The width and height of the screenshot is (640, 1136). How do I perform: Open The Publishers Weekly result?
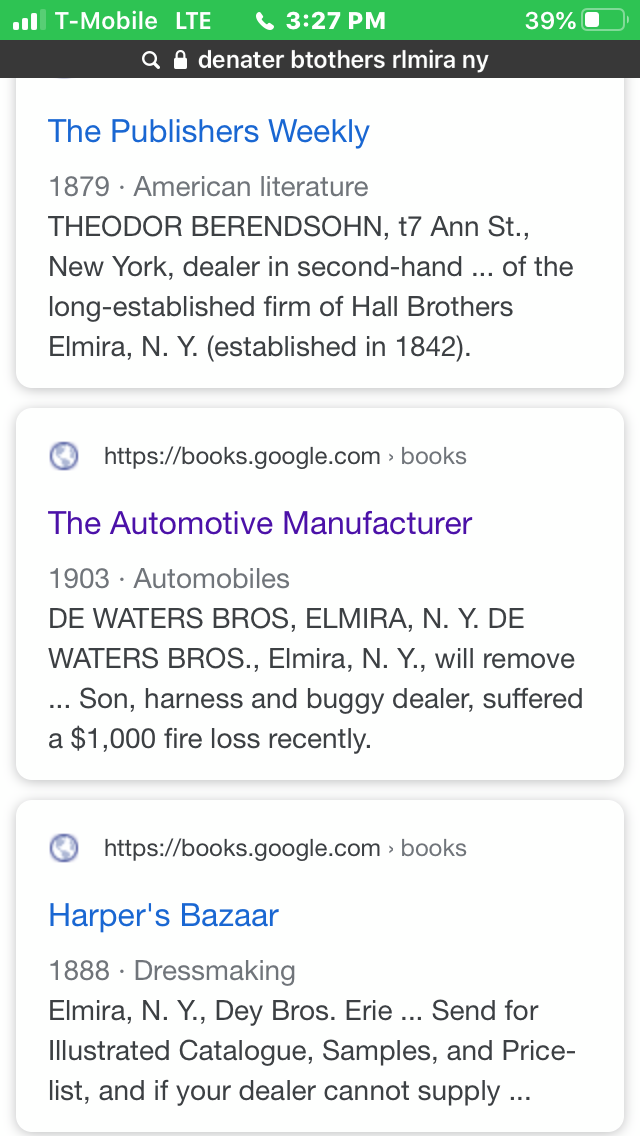coord(209,132)
